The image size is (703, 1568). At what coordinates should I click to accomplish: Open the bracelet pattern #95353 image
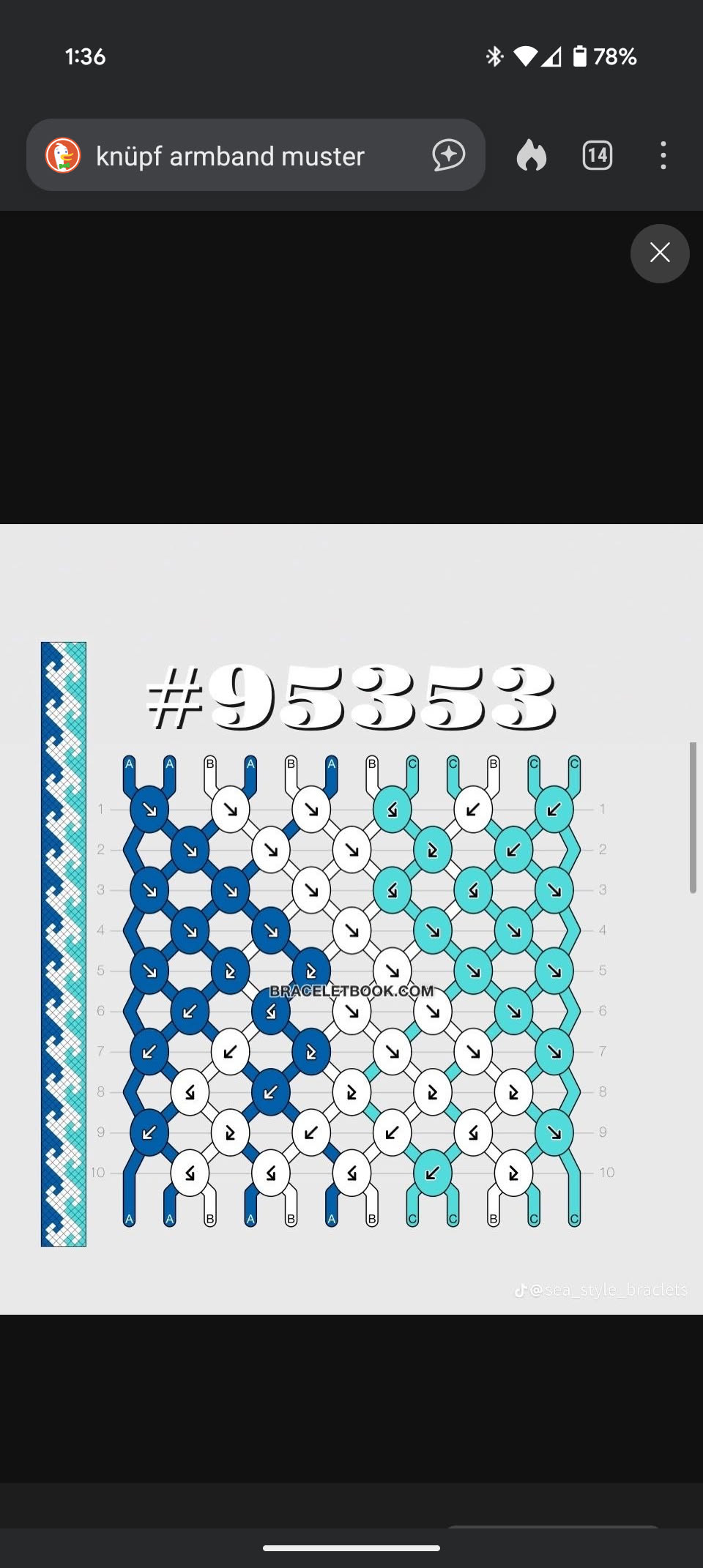tap(351, 919)
